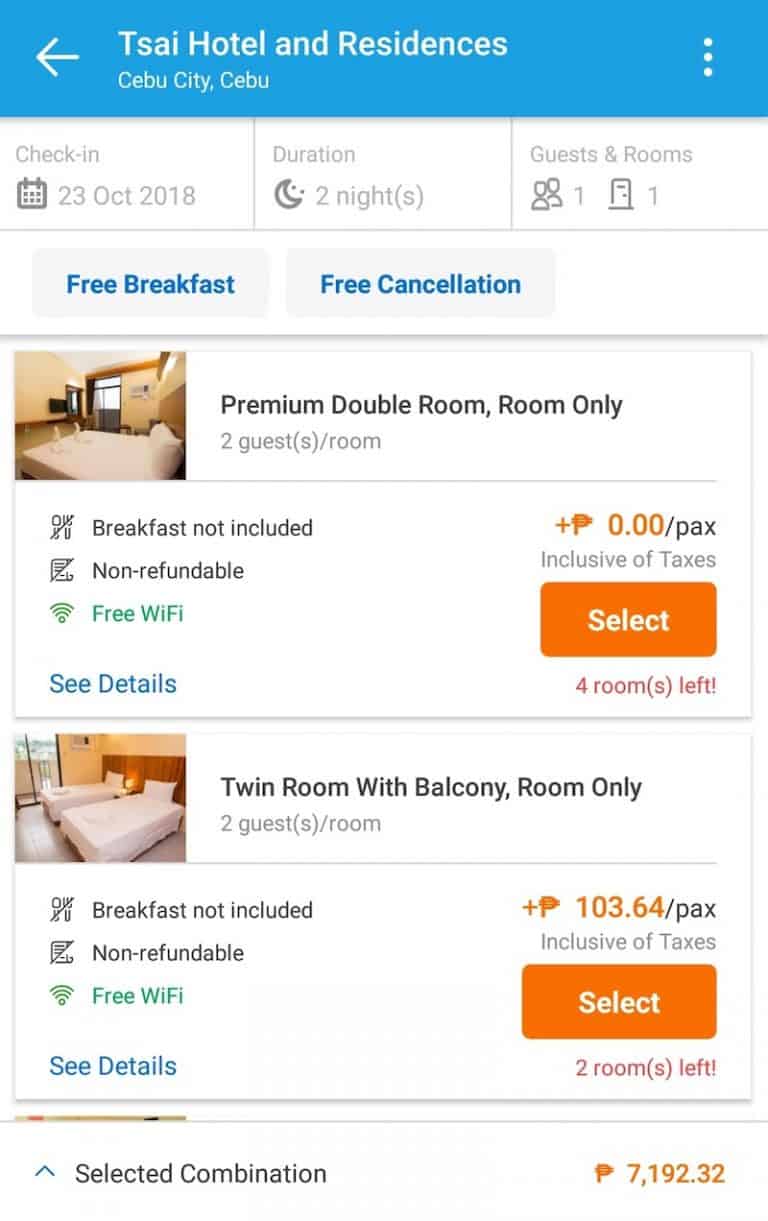The width and height of the screenshot is (768, 1221).
Task: Open the three-dot overflow menu
Action: point(708,58)
